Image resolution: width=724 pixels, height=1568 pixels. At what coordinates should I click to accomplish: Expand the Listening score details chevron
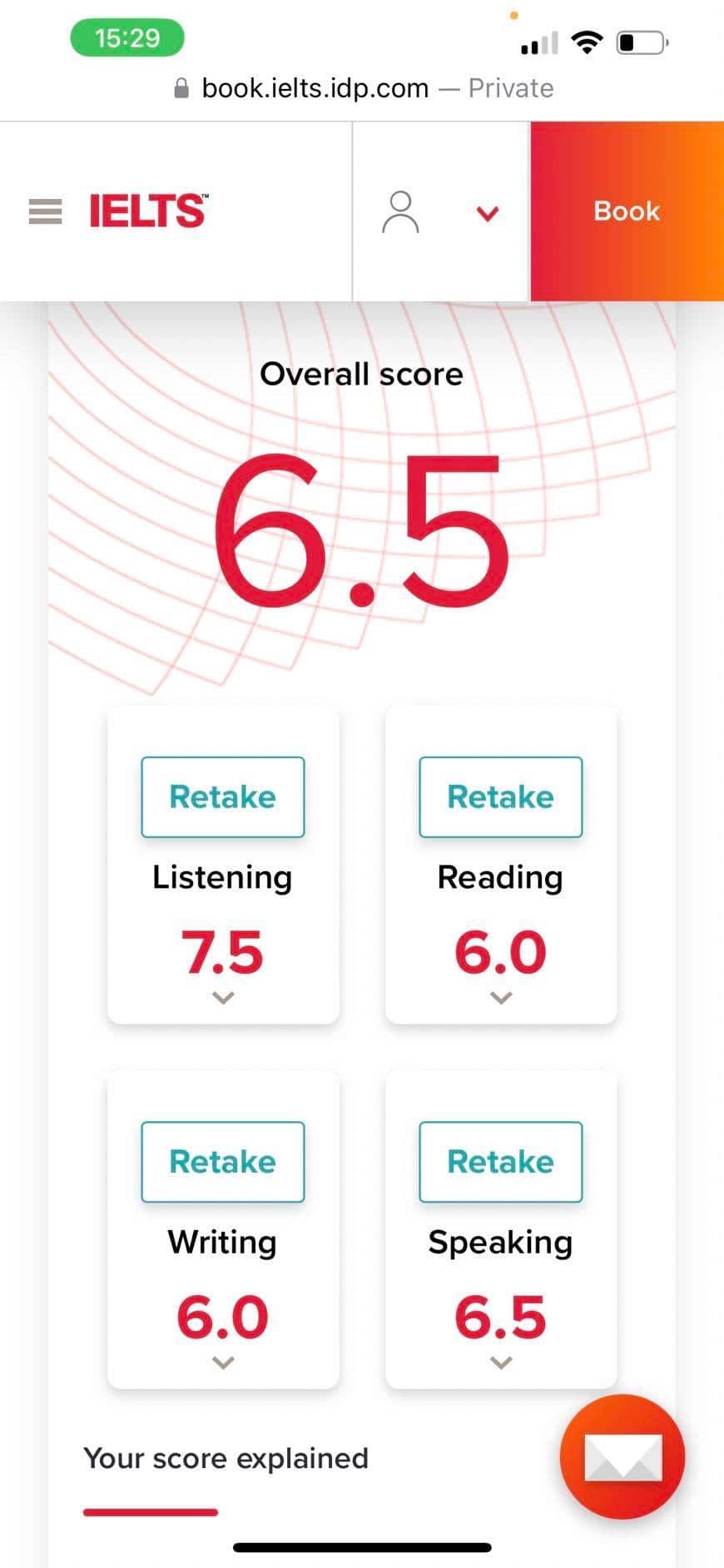[x=223, y=997]
